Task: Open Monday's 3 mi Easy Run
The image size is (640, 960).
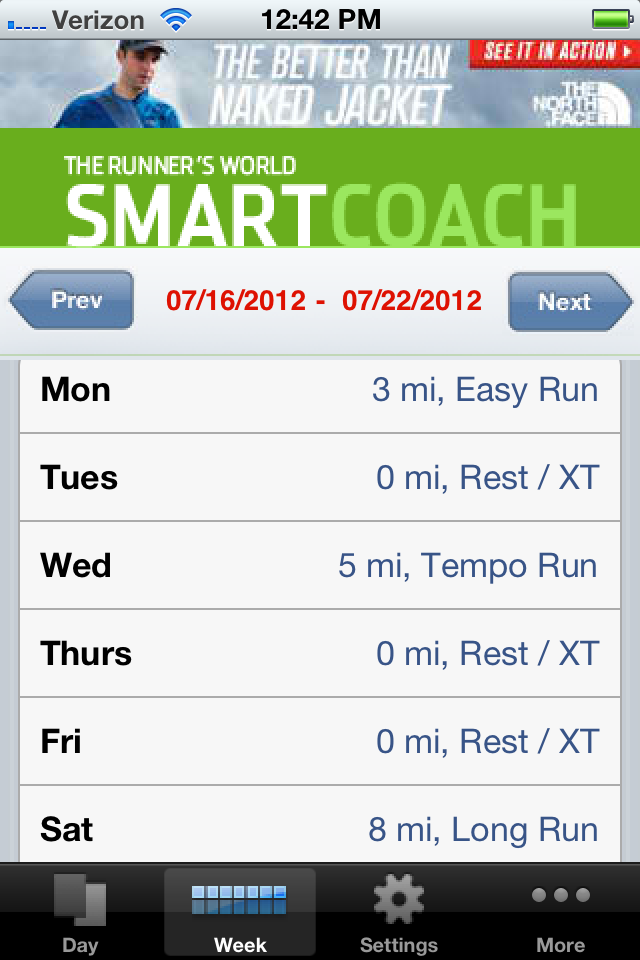Action: click(x=320, y=390)
